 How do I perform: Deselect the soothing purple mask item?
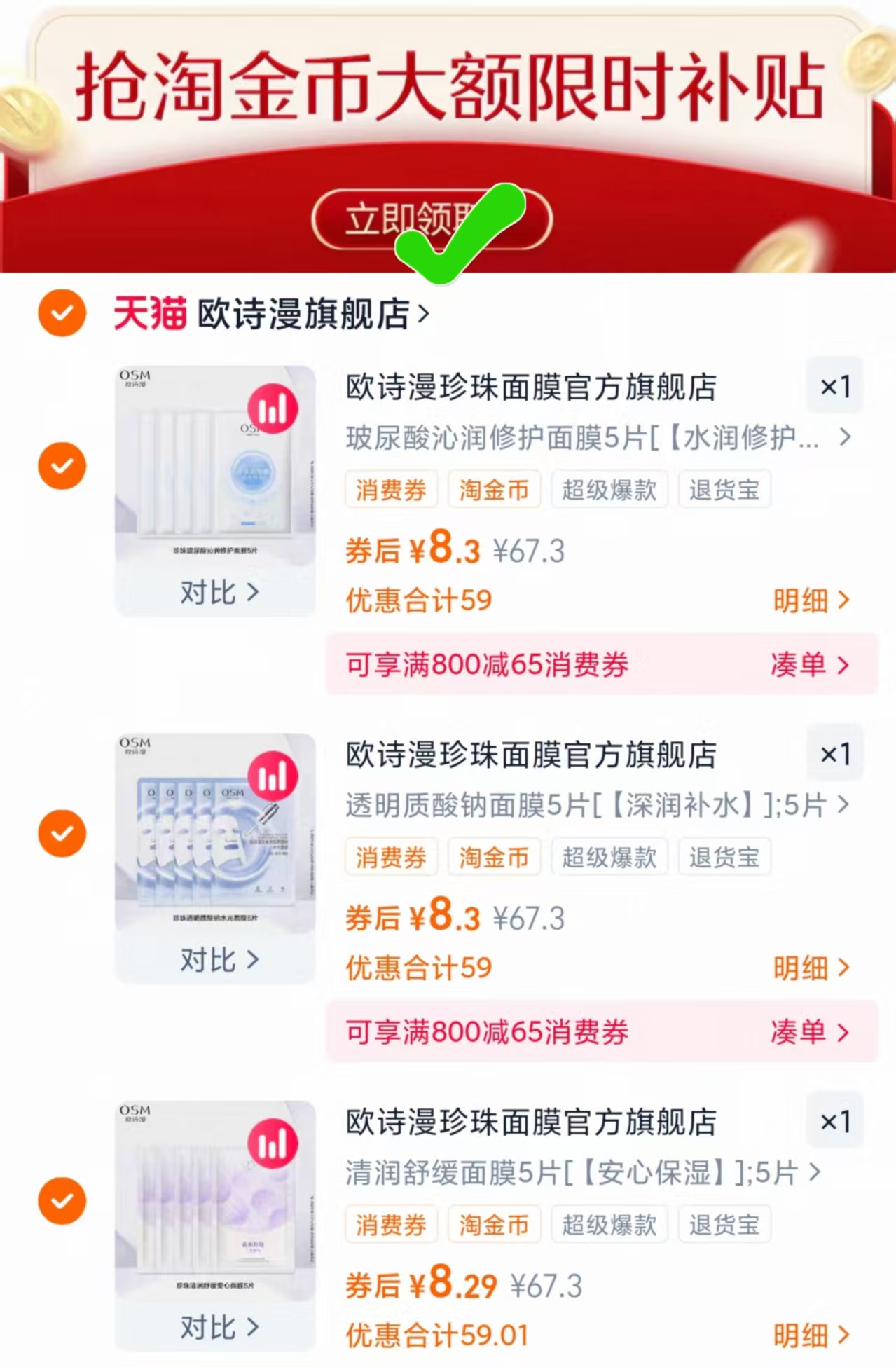pyautogui.click(x=62, y=1200)
